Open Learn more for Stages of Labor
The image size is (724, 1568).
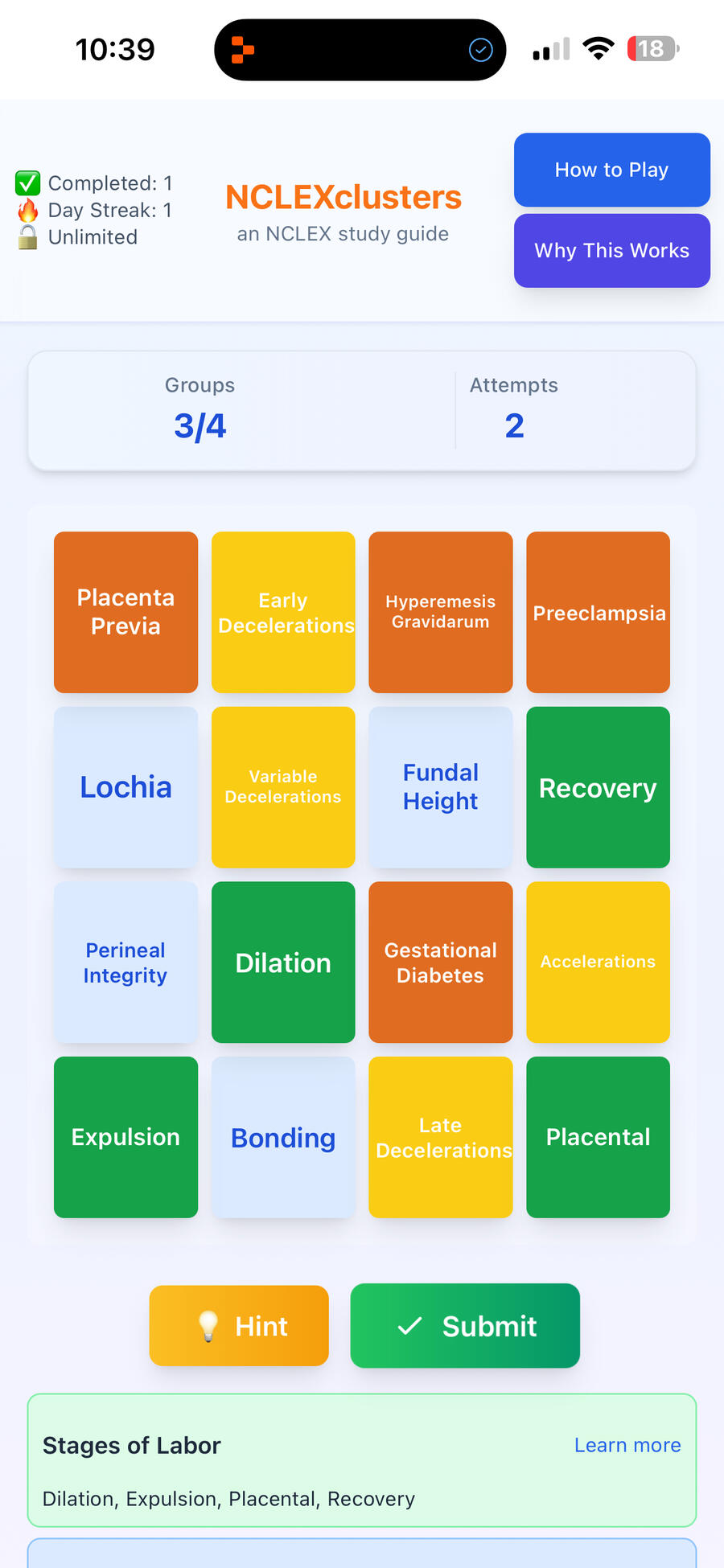pos(627,1445)
